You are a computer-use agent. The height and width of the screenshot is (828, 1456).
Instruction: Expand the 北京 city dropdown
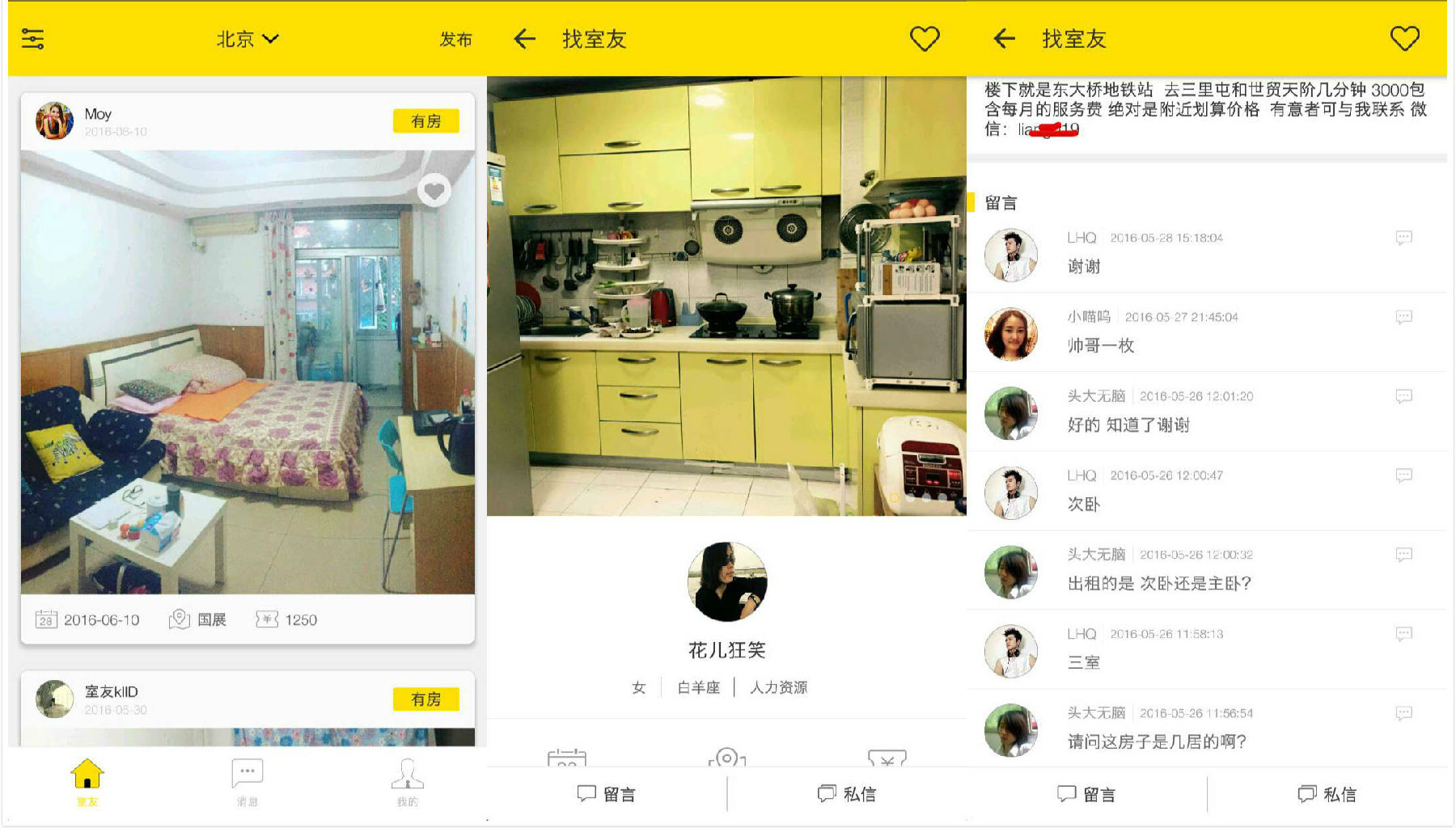pos(248,39)
